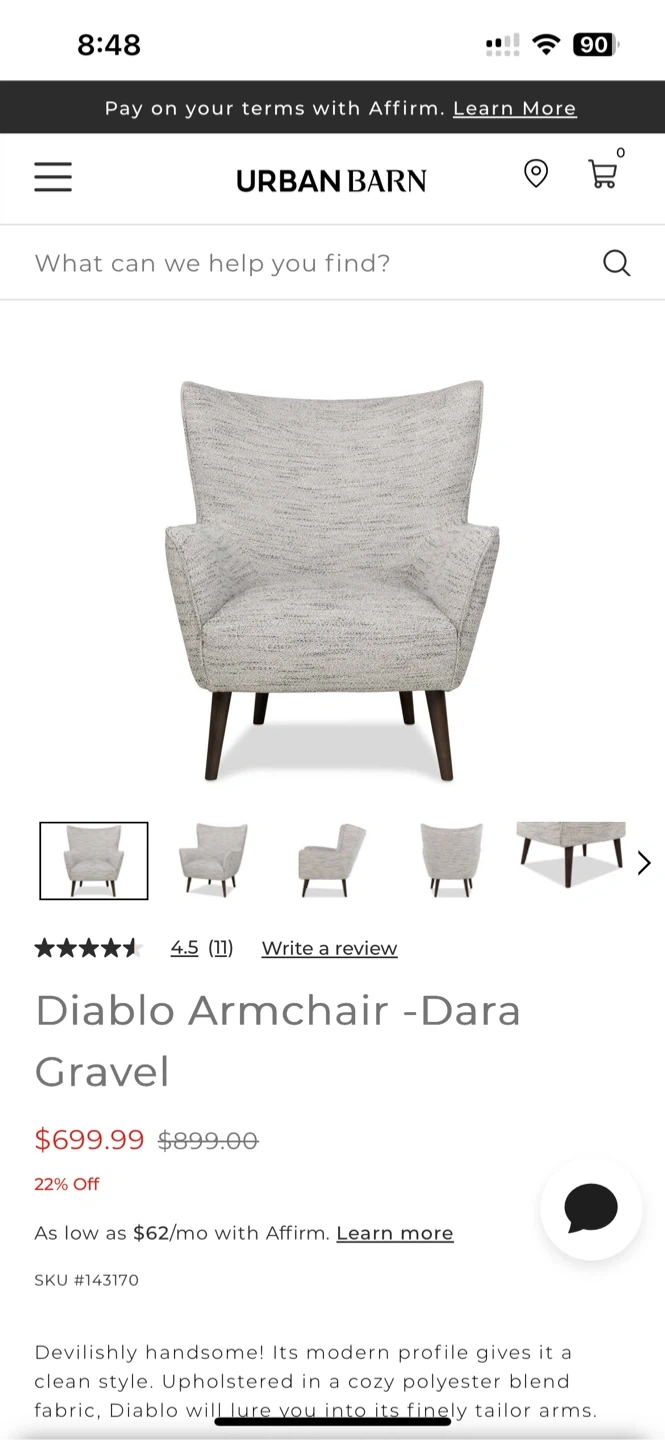
Task: Write a review for this armchair
Action: 329,948
